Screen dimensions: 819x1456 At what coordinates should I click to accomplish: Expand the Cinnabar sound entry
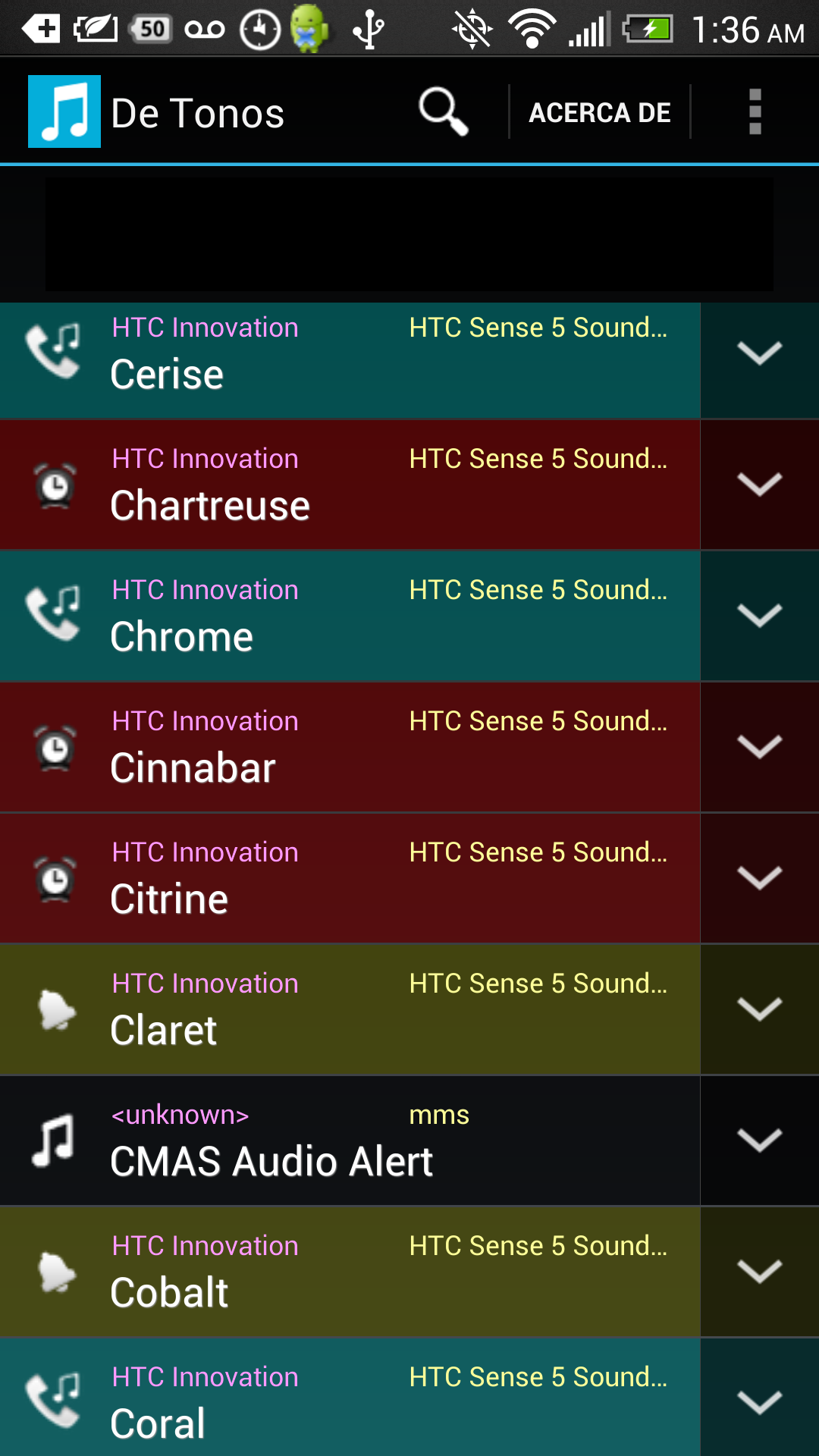pos(759,746)
